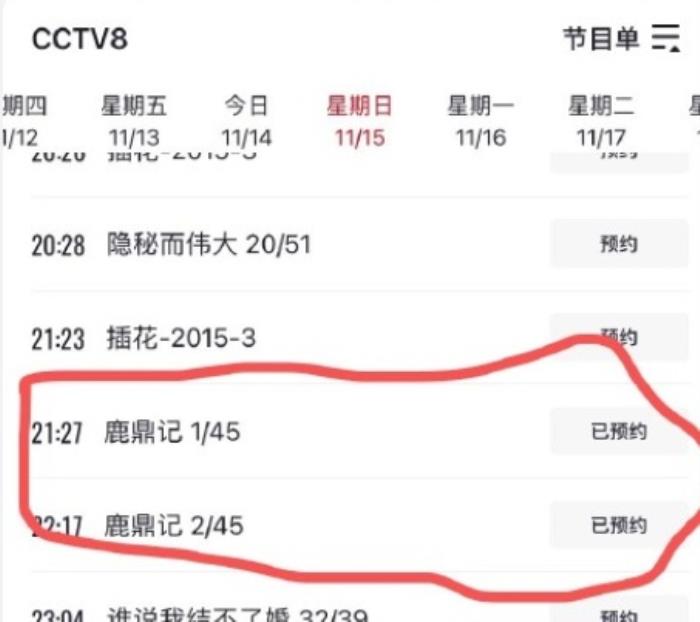Switch to the 星期一 11/16 date tab
Screen dimensions: 700x622
(x=480, y=121)
